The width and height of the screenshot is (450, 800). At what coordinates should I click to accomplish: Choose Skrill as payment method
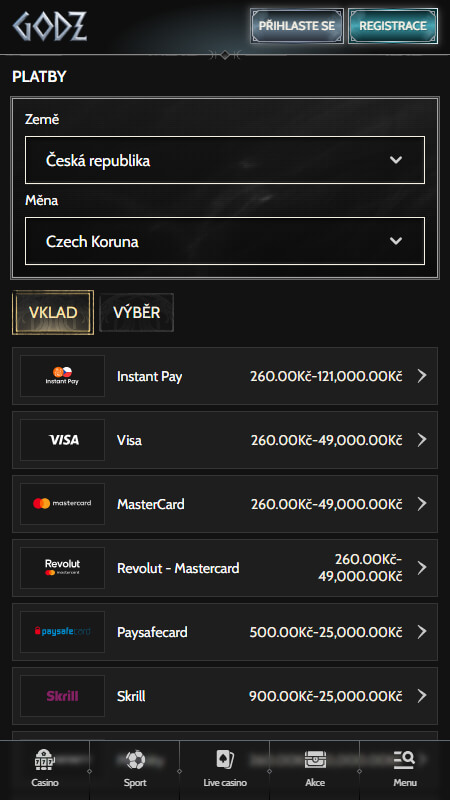pyautogui.click(x=225, y=696)
